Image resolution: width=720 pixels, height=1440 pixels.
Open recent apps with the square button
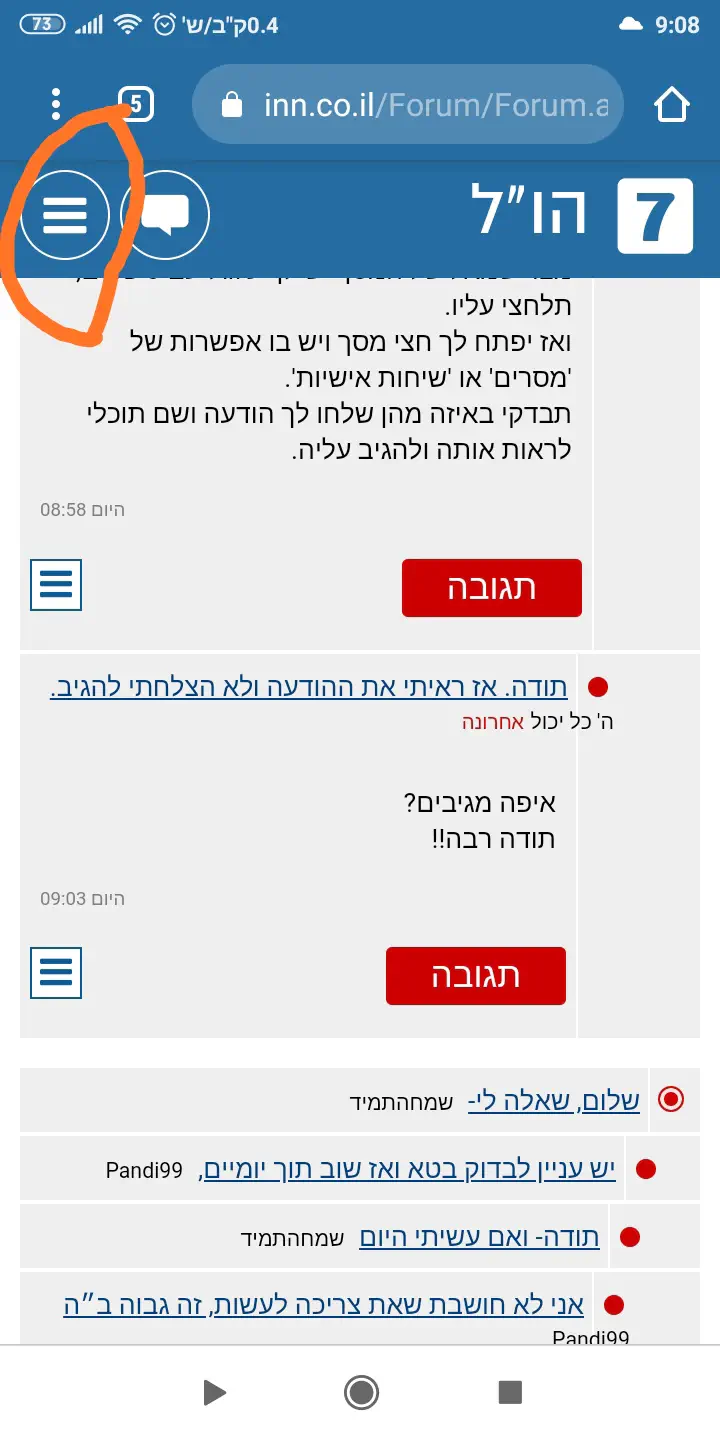point(510,1392)
